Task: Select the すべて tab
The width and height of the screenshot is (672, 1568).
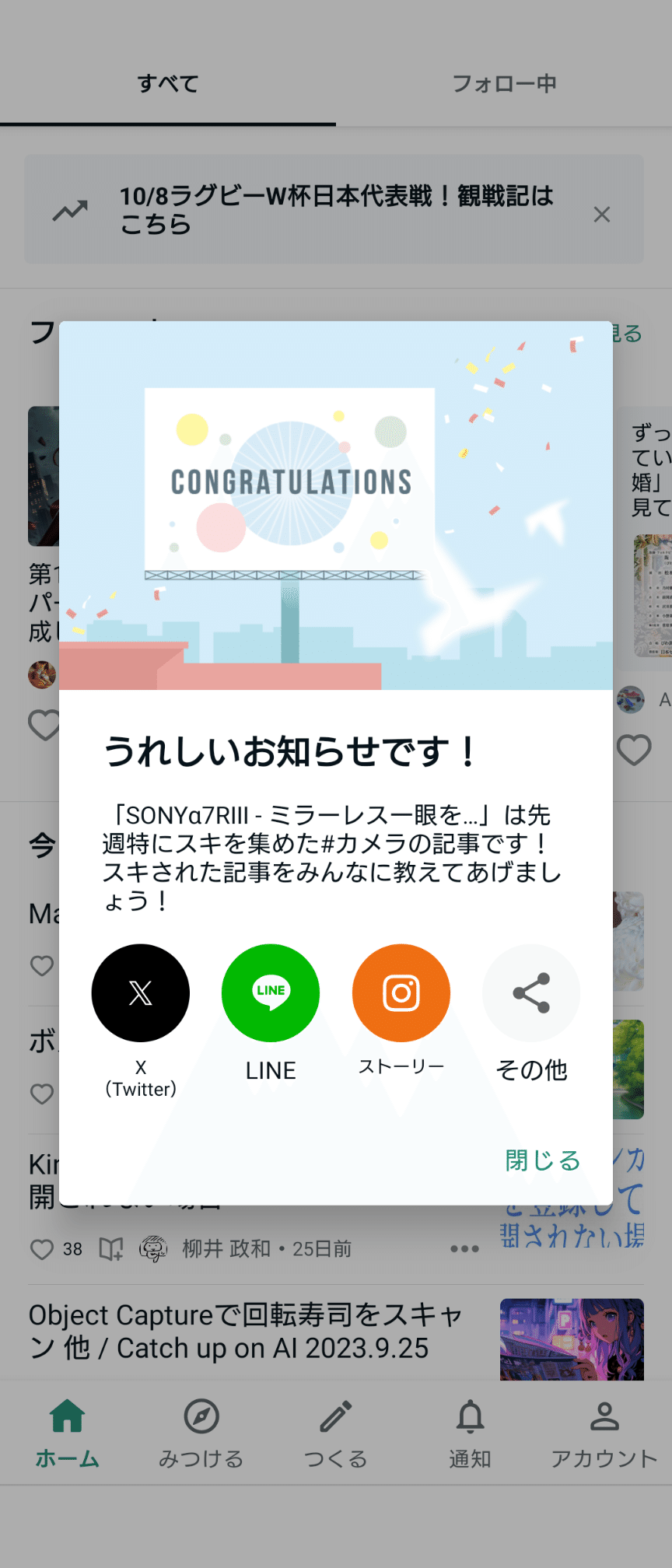Action: (169, 84)
